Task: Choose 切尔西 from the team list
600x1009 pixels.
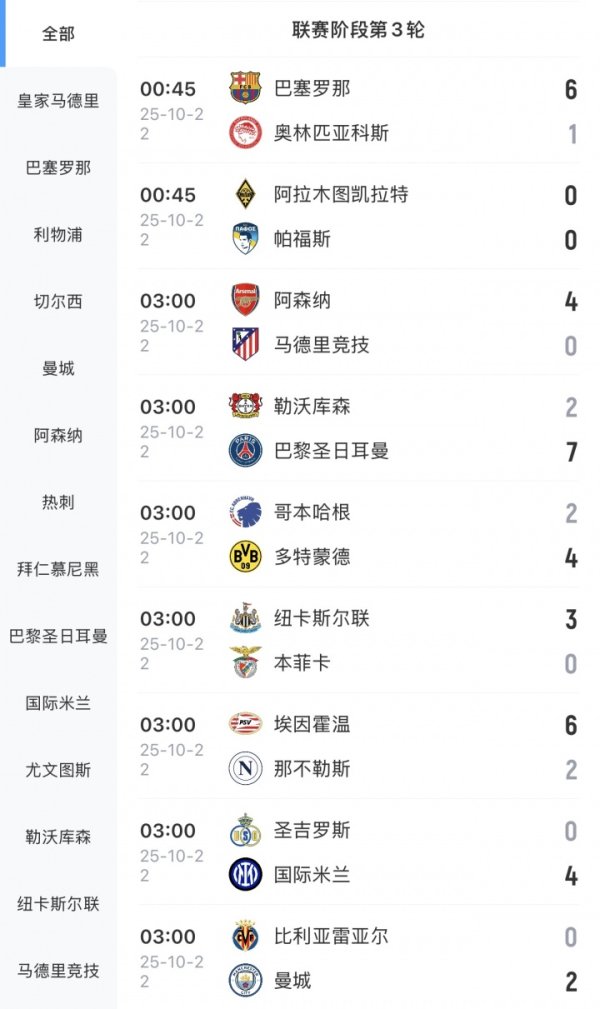Action: (58, 302)
